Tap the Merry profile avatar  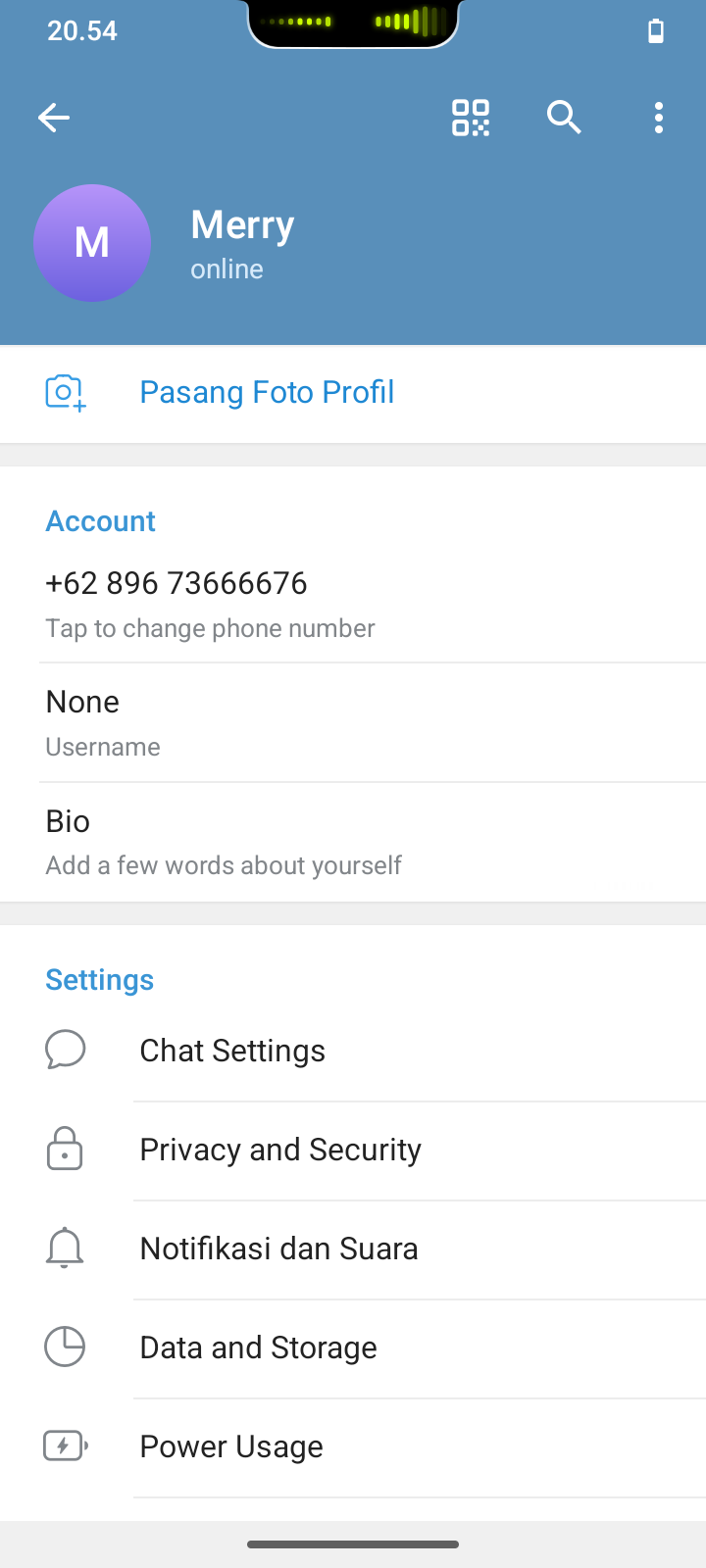92,243
